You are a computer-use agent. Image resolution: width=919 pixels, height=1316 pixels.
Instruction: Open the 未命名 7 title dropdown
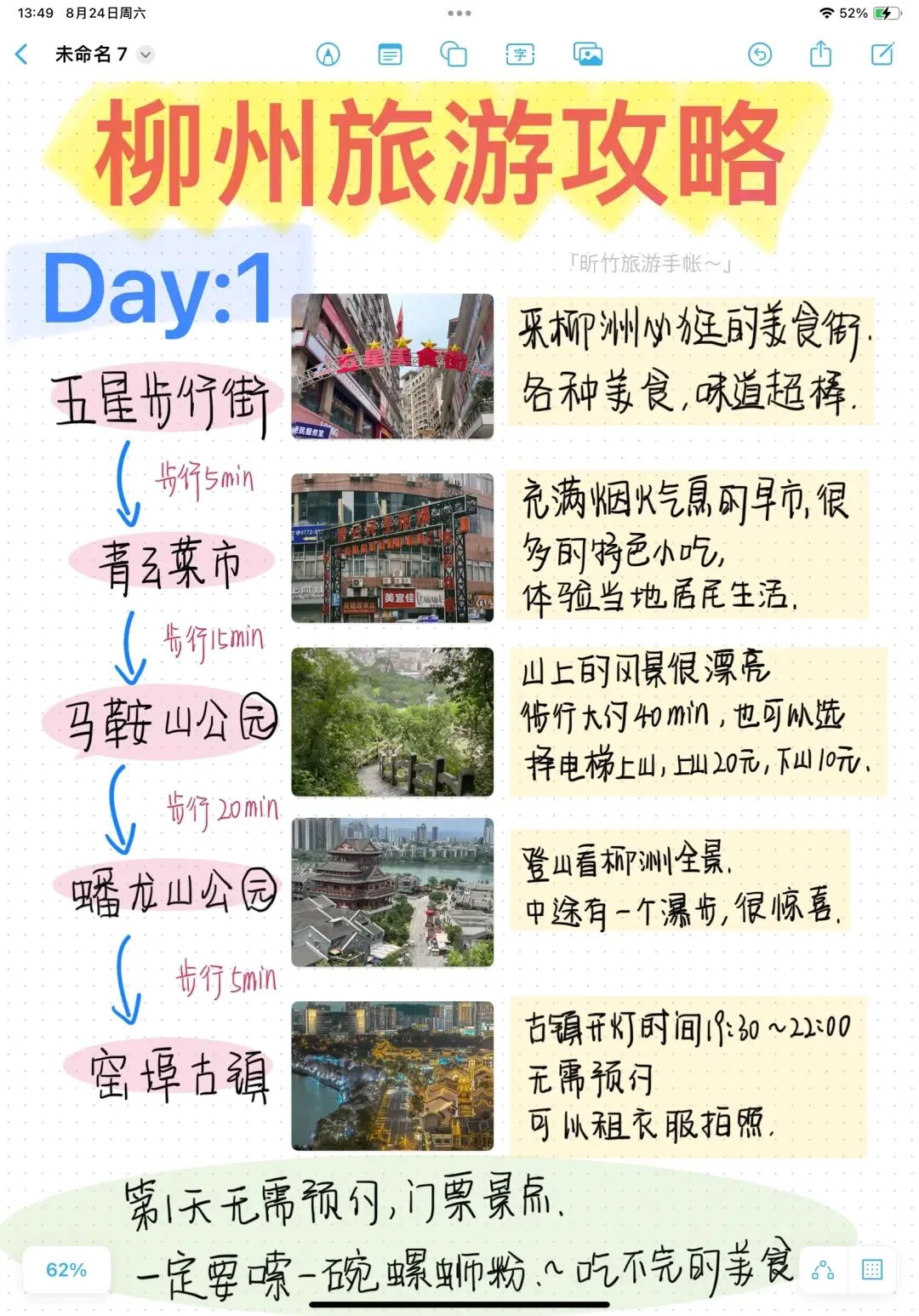(x=146, y=54)
